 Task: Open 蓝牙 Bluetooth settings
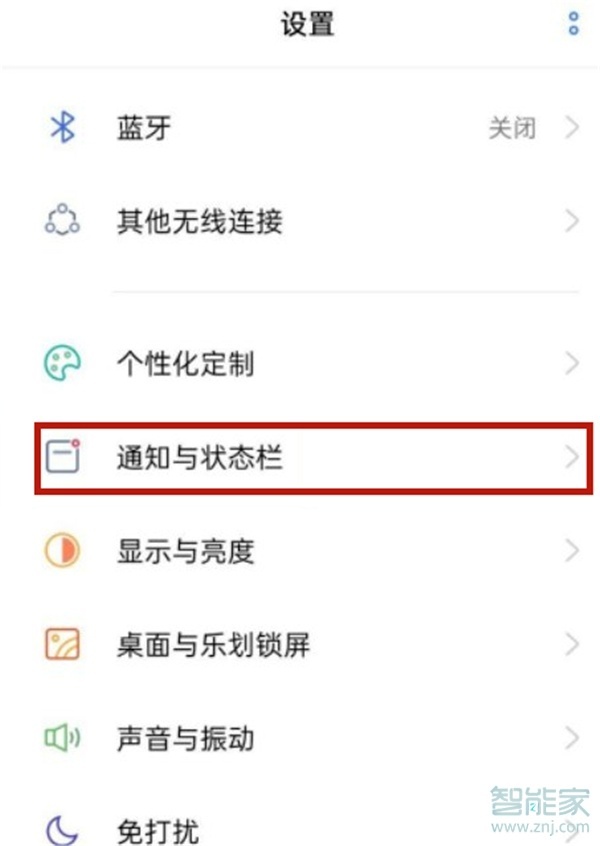300,128
